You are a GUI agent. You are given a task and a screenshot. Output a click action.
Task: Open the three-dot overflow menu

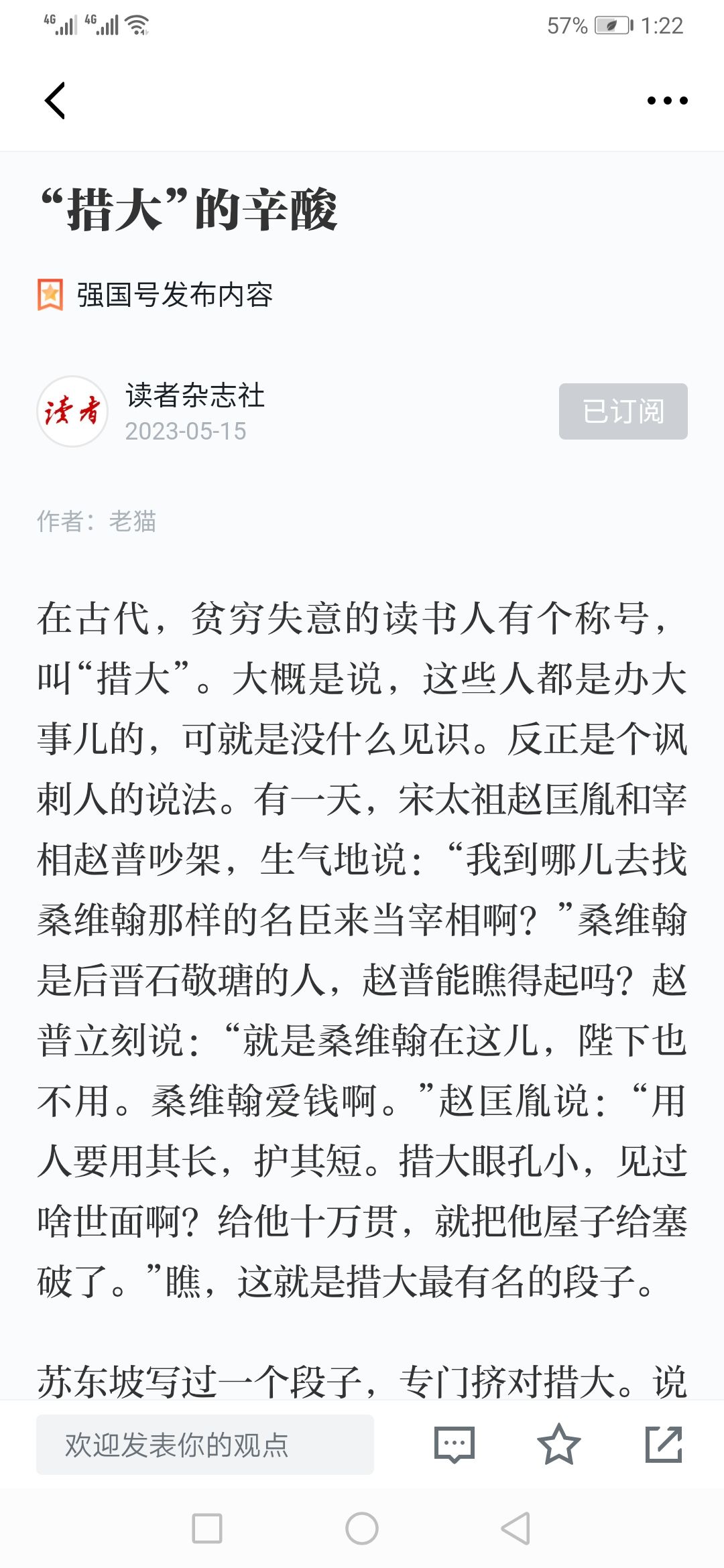pos(667,101)
